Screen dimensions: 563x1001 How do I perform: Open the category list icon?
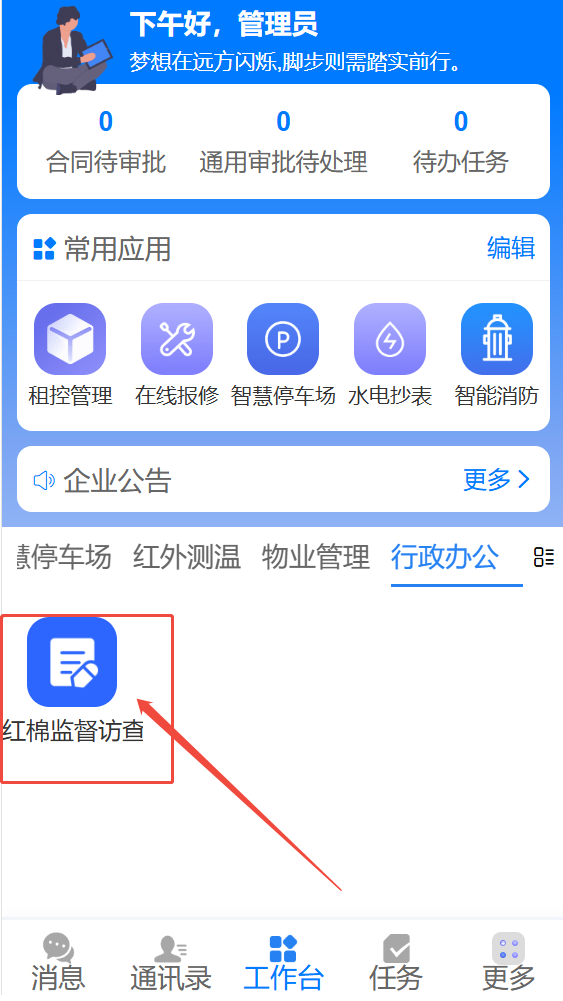tap(544, 557)
